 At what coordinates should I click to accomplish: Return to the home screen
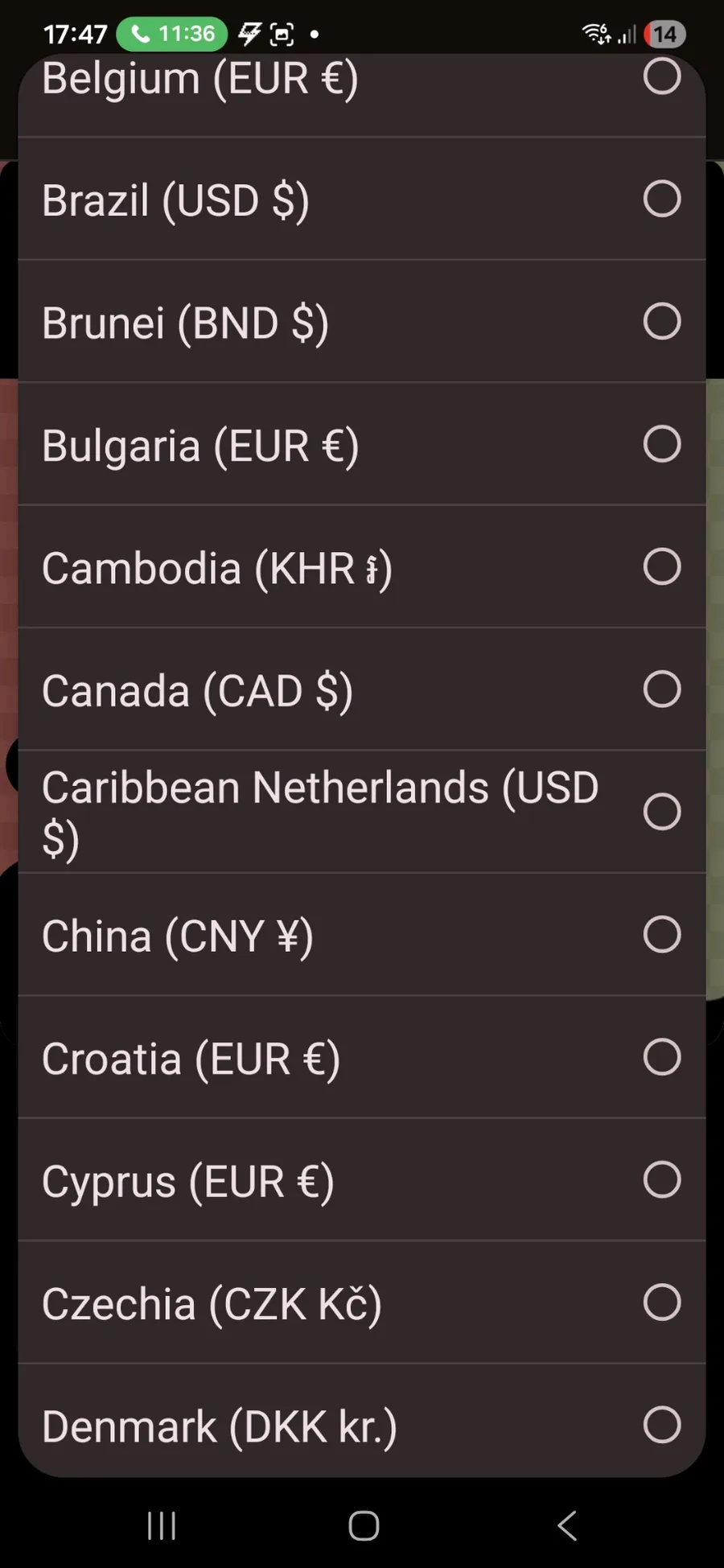tap(364, 1525)
